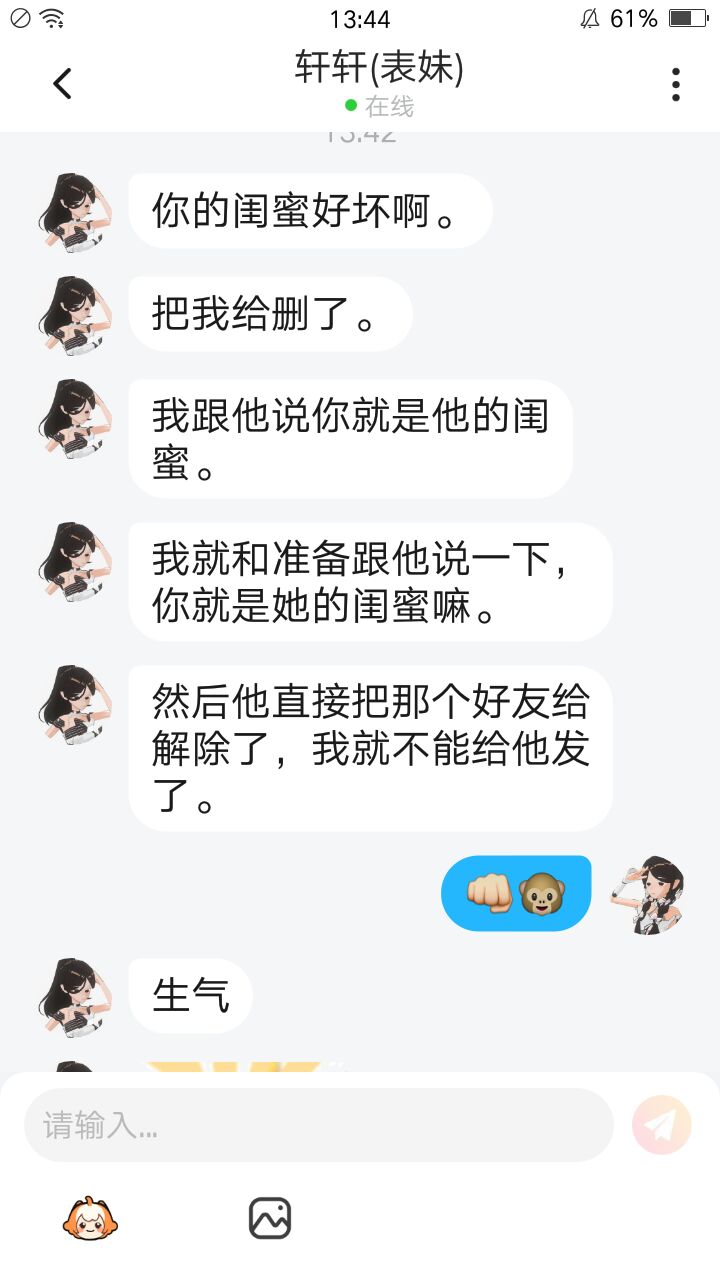The height and width of the screenshot is (1280, 720).
Task: Focus the 请输入 message input field
Action: pos(318,1125)
